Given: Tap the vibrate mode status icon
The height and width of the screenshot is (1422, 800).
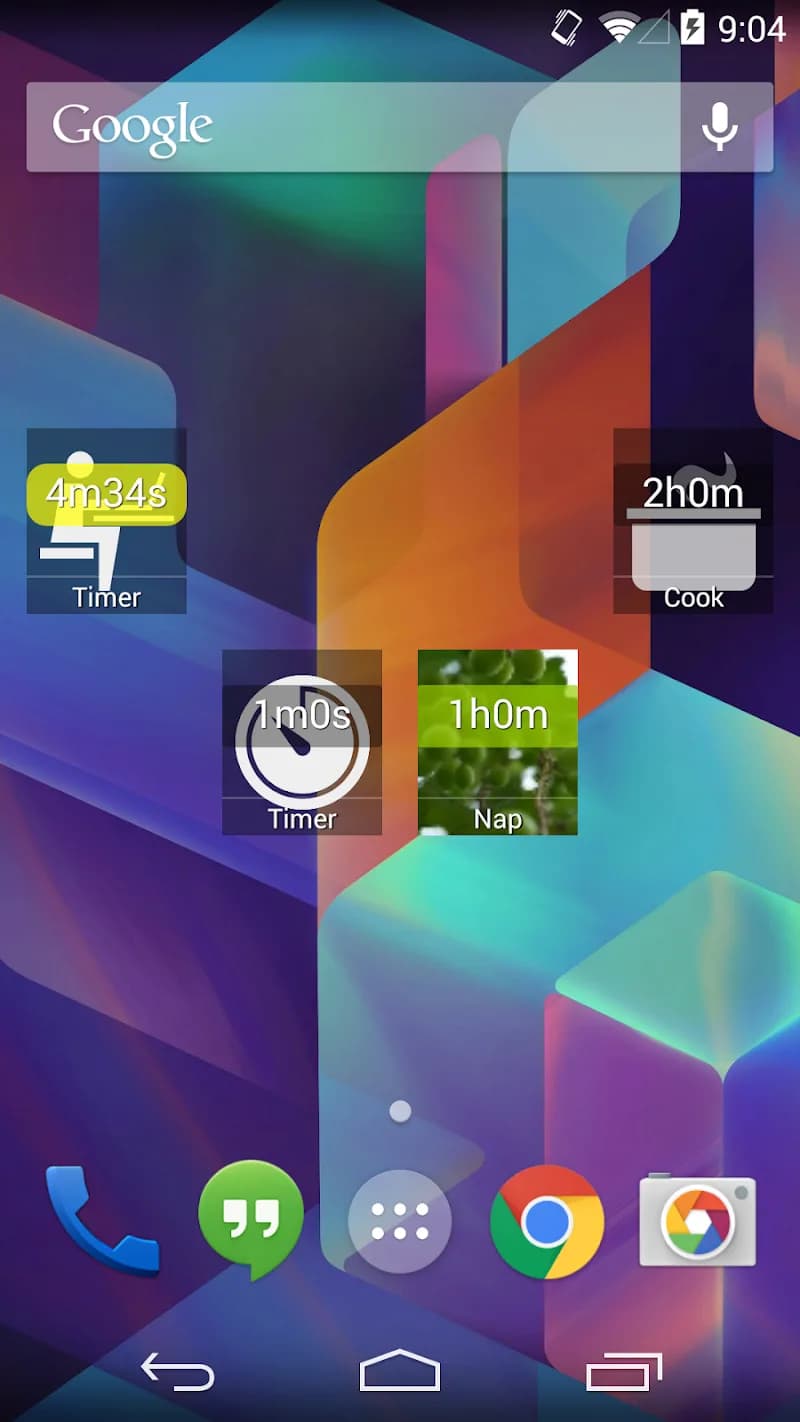Looking at the screenshot, I should click(x=563, y=27).
